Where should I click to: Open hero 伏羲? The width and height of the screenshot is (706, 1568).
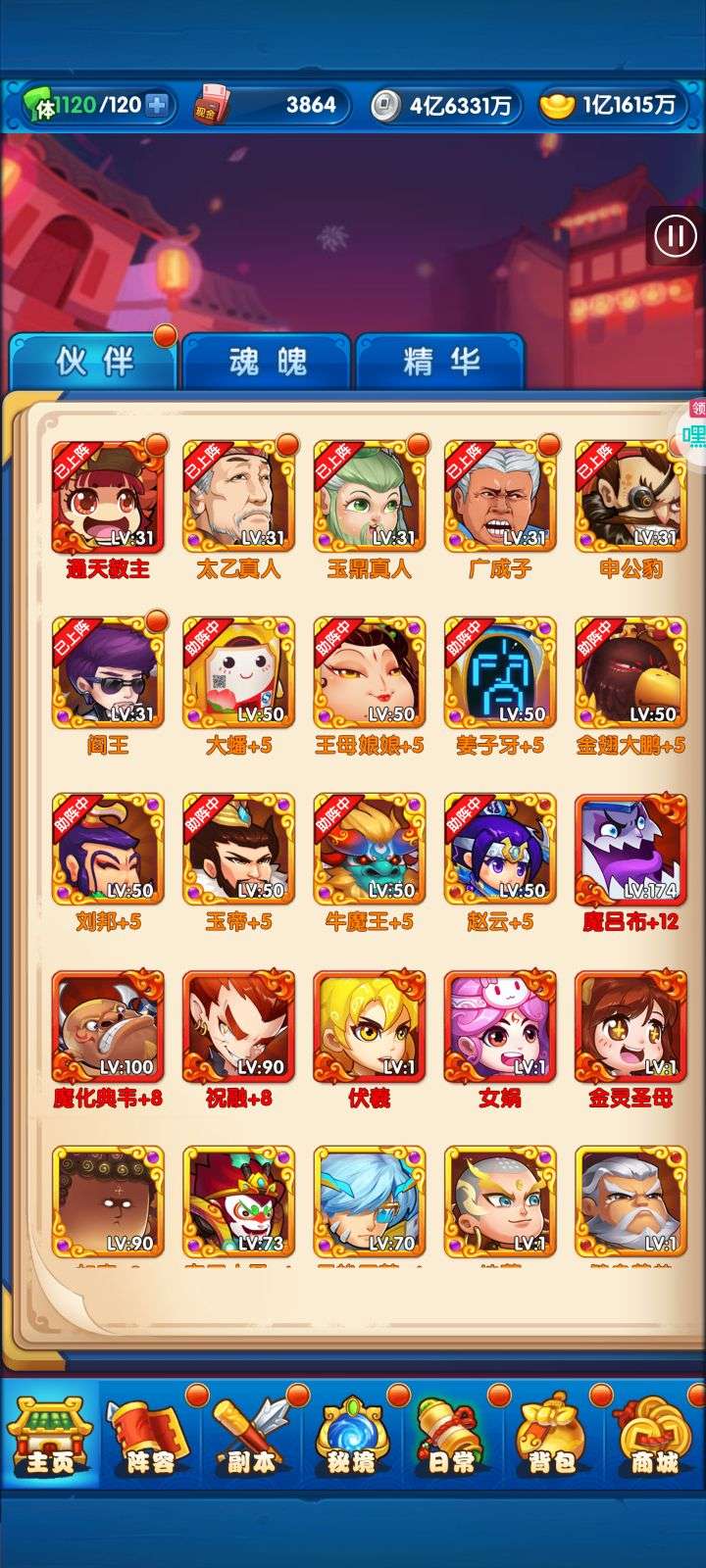click(x=369, y=1027)
